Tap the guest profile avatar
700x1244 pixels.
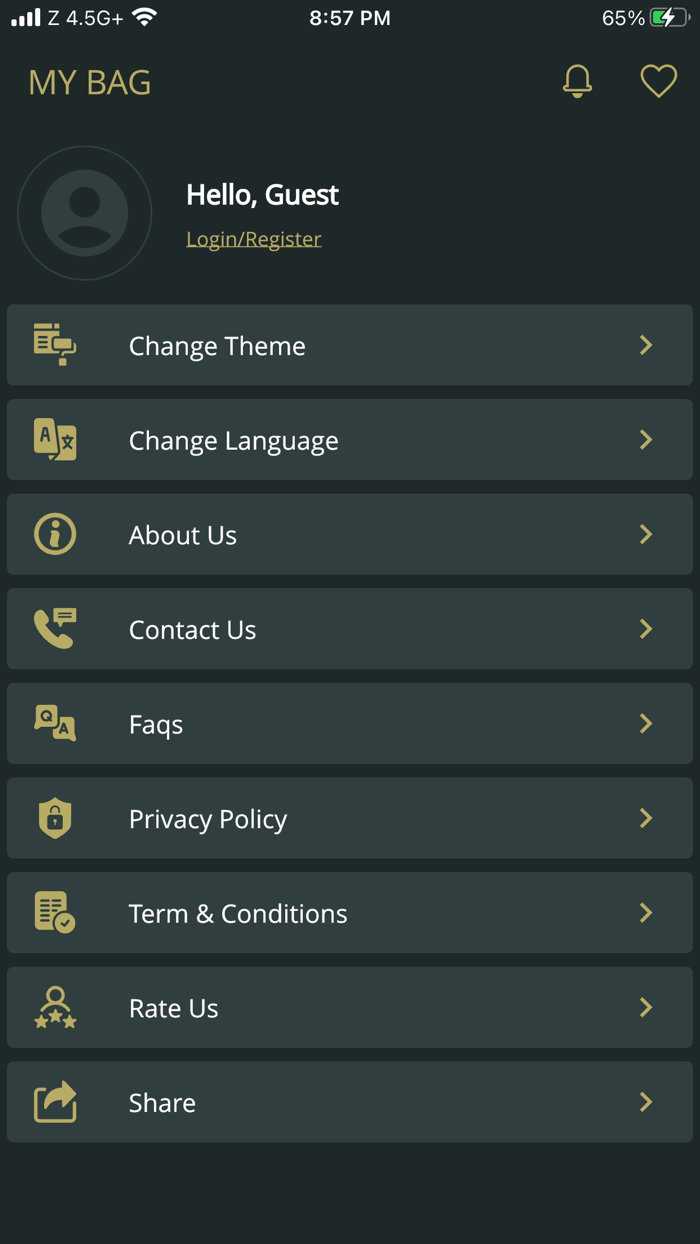click(x=85, y=213)
